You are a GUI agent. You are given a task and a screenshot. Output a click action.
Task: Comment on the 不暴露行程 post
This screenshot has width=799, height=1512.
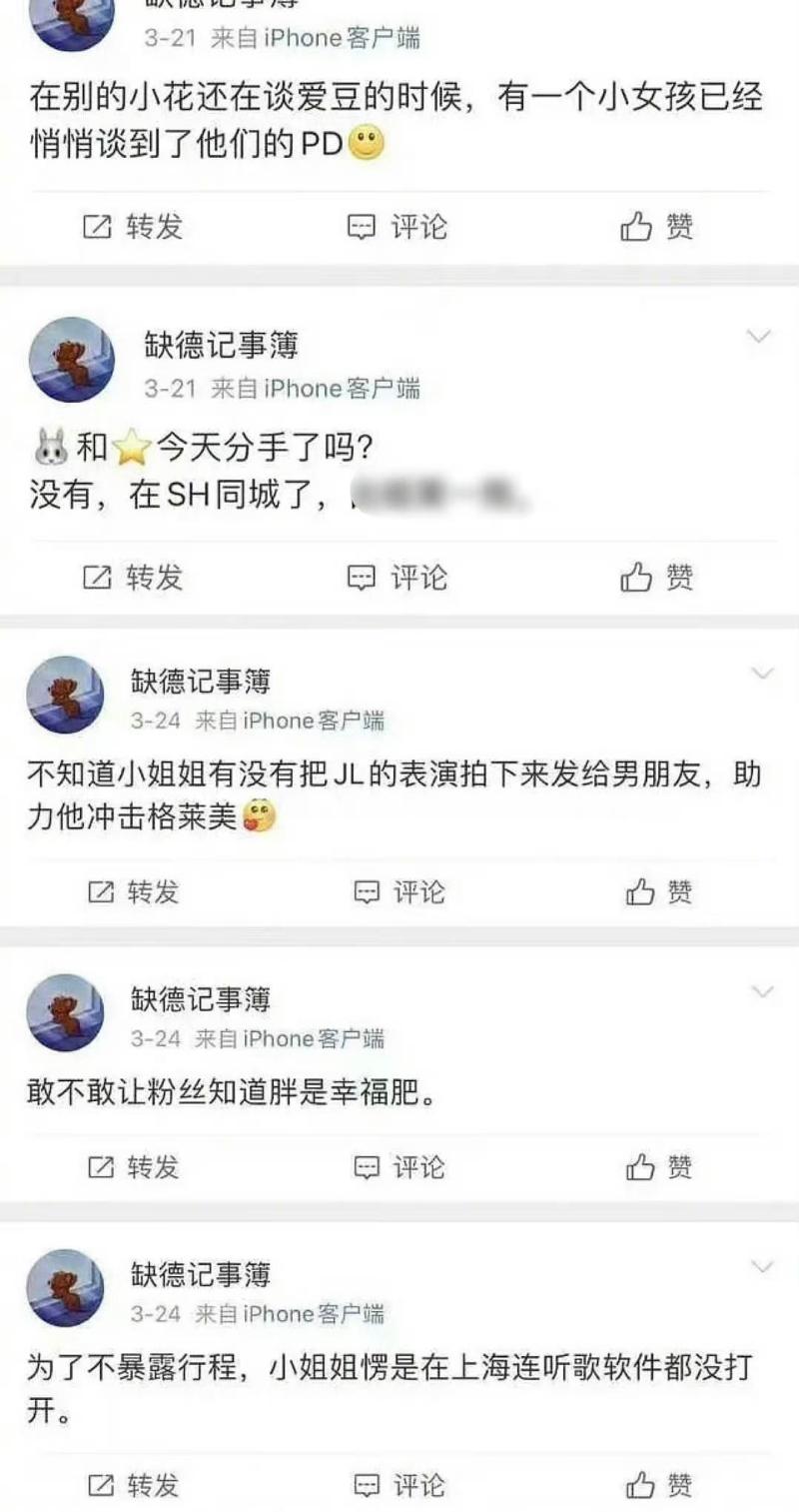[399, 1485]
